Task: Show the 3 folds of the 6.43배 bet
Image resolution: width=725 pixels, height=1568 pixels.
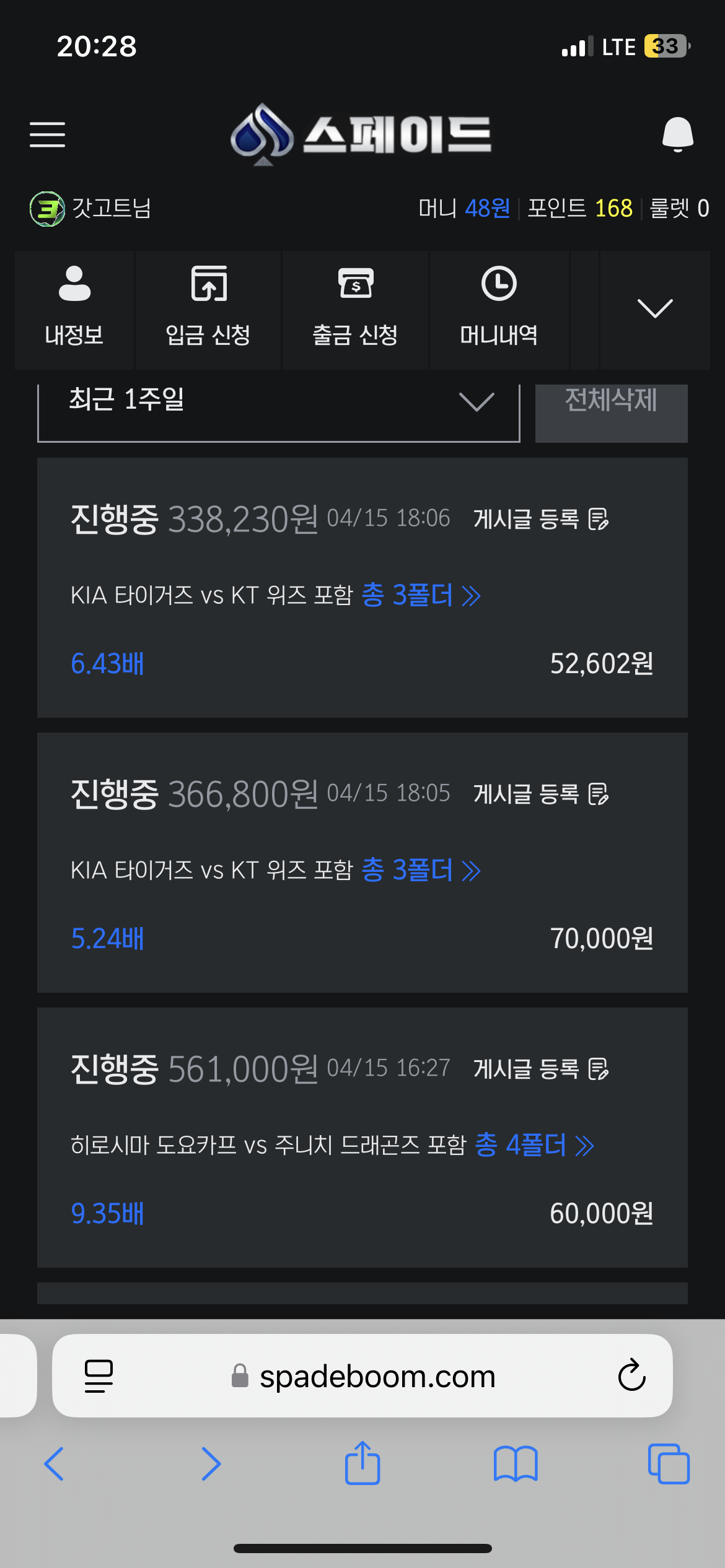Action: (x=421, y=596)
